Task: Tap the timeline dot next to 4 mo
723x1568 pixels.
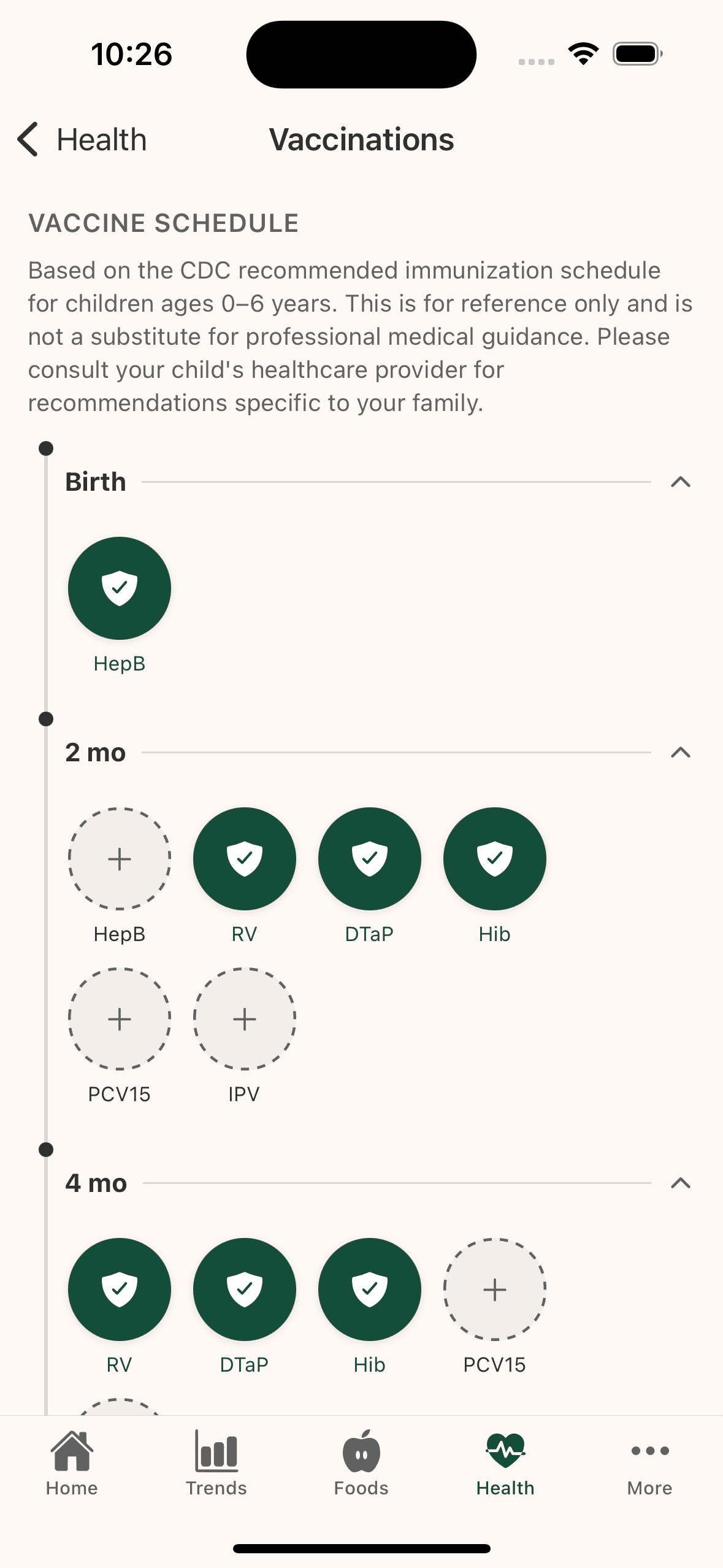Action: 47,1151
